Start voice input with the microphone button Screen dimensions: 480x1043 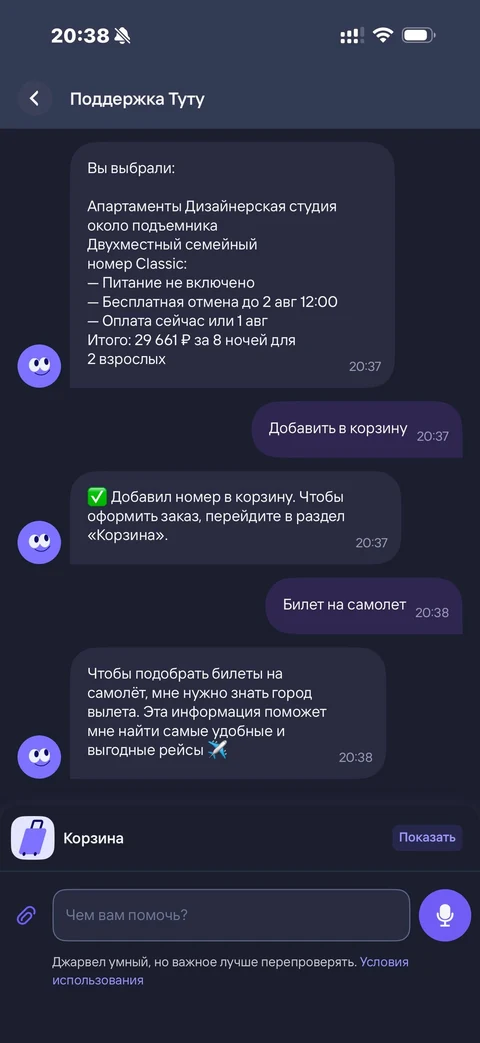coord(445,915)
